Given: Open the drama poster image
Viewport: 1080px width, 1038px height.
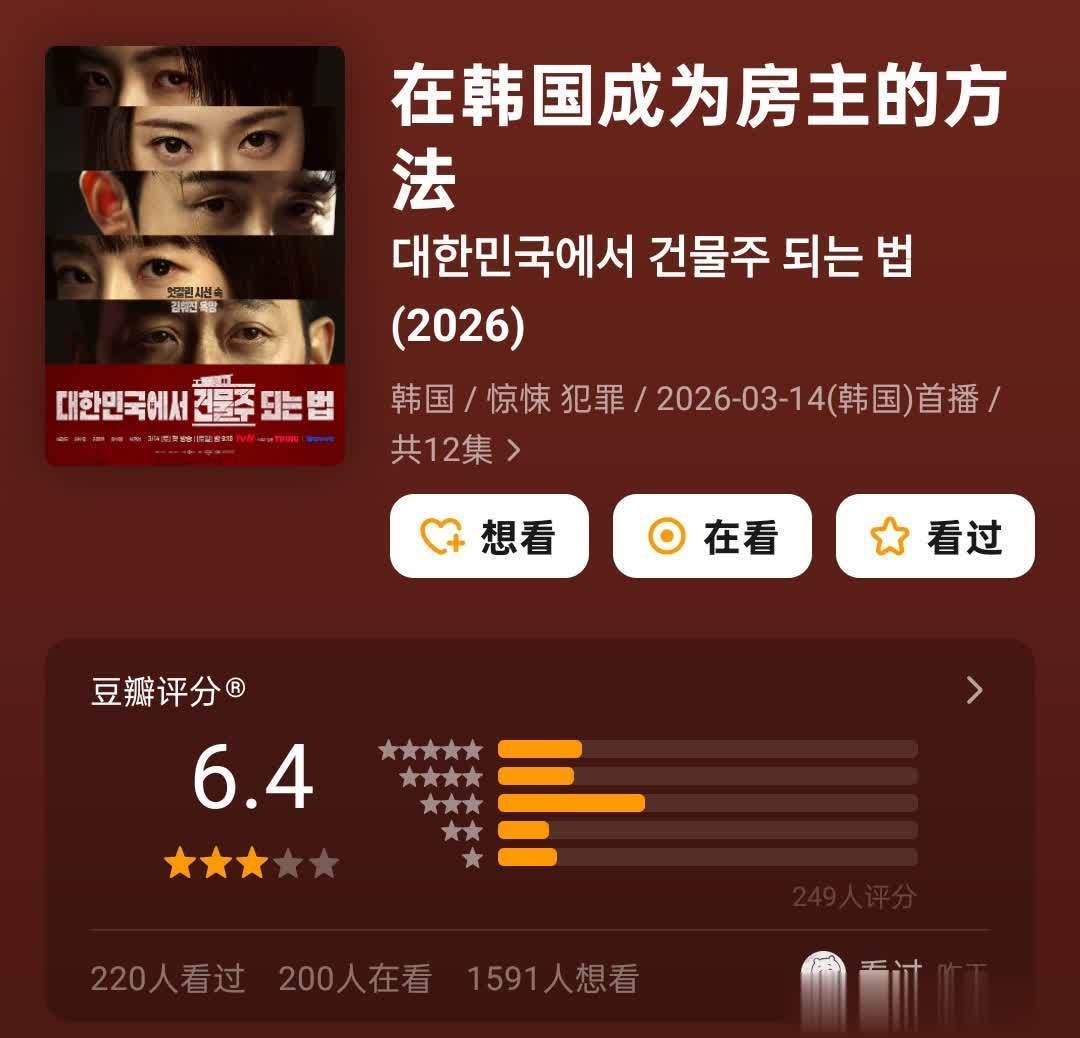Looking at the screenshot, I should pyautogui.click(x=195, y=256).
